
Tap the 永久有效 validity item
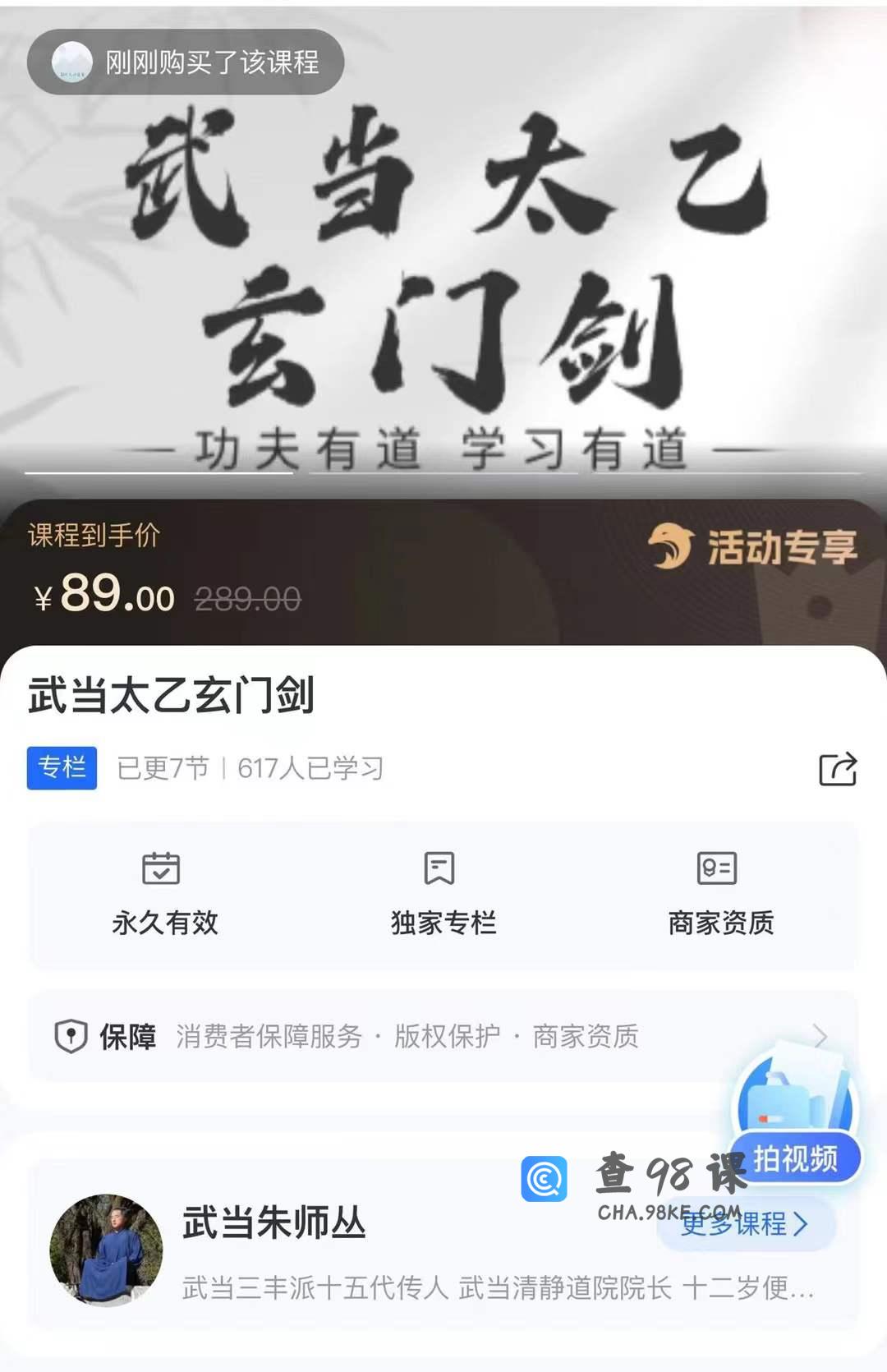tap(164, 895)
